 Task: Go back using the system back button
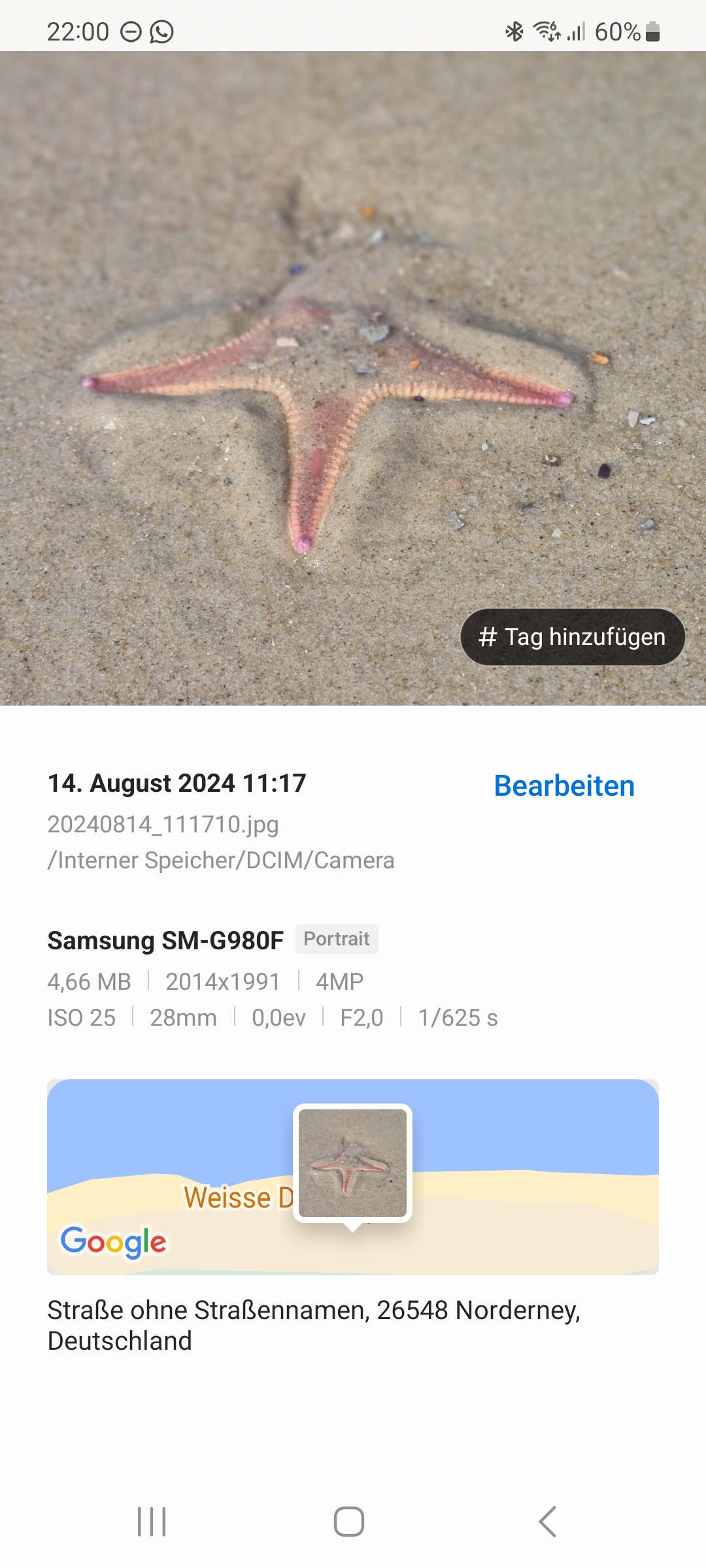548,1522
